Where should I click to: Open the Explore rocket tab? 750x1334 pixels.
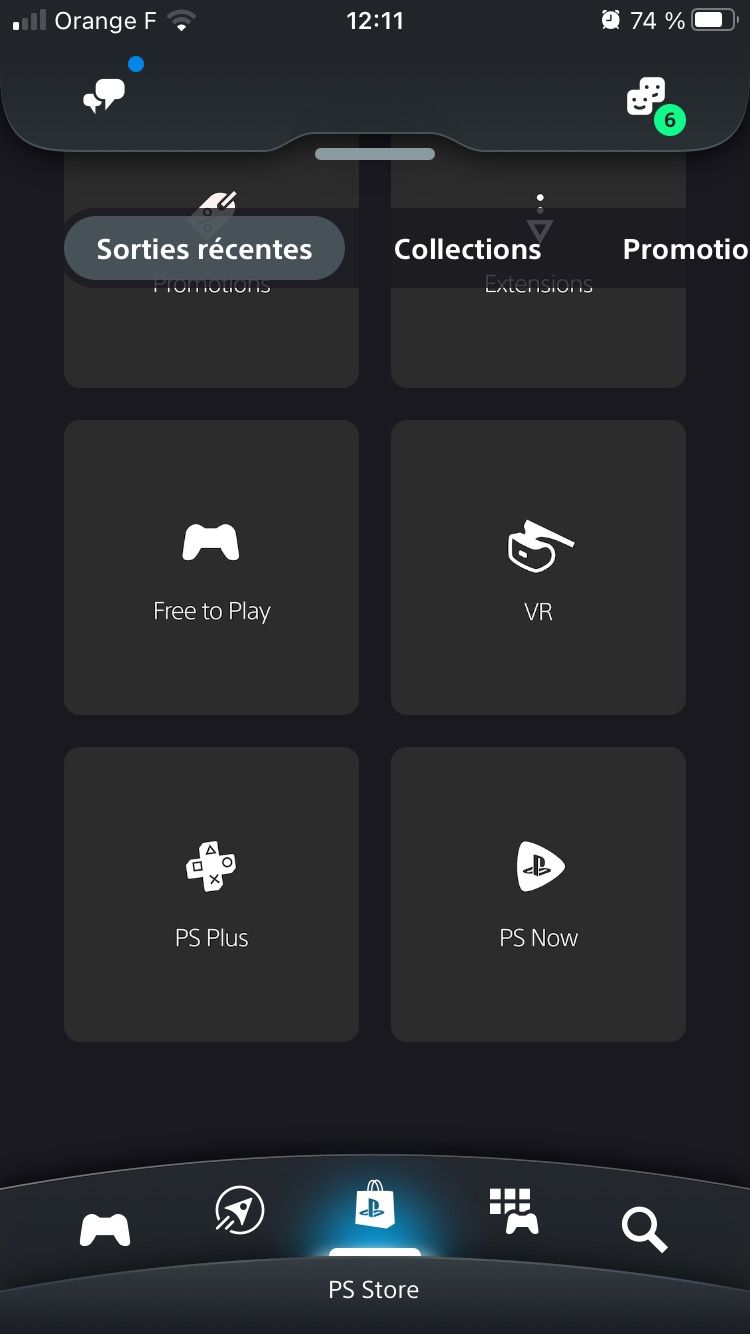point(240,1211)
